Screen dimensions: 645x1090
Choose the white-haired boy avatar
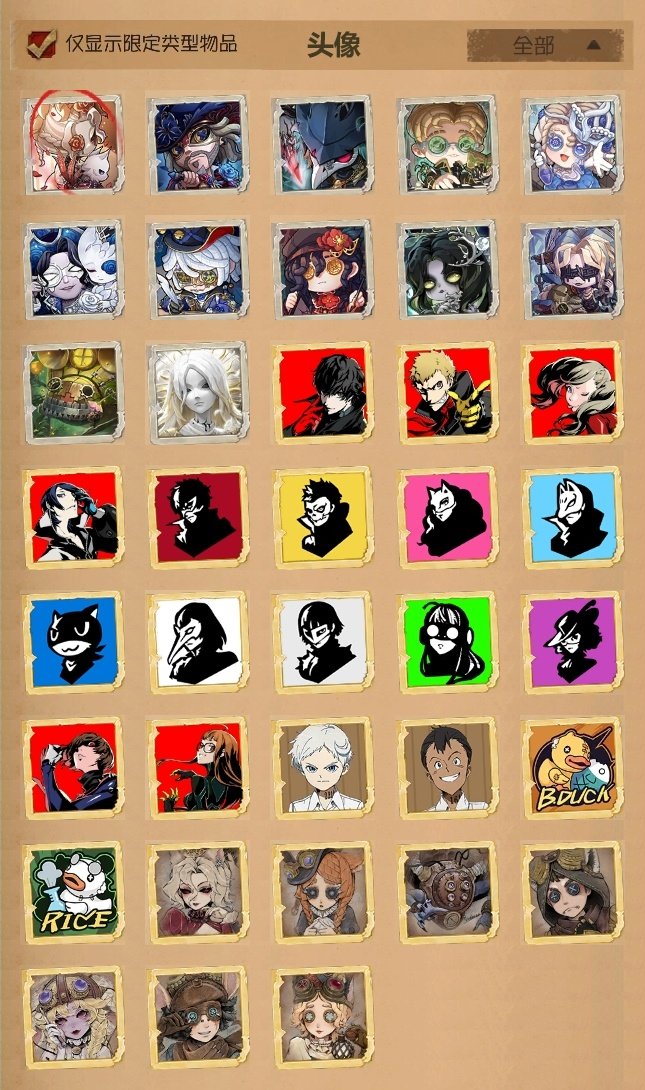pos(323,767)
